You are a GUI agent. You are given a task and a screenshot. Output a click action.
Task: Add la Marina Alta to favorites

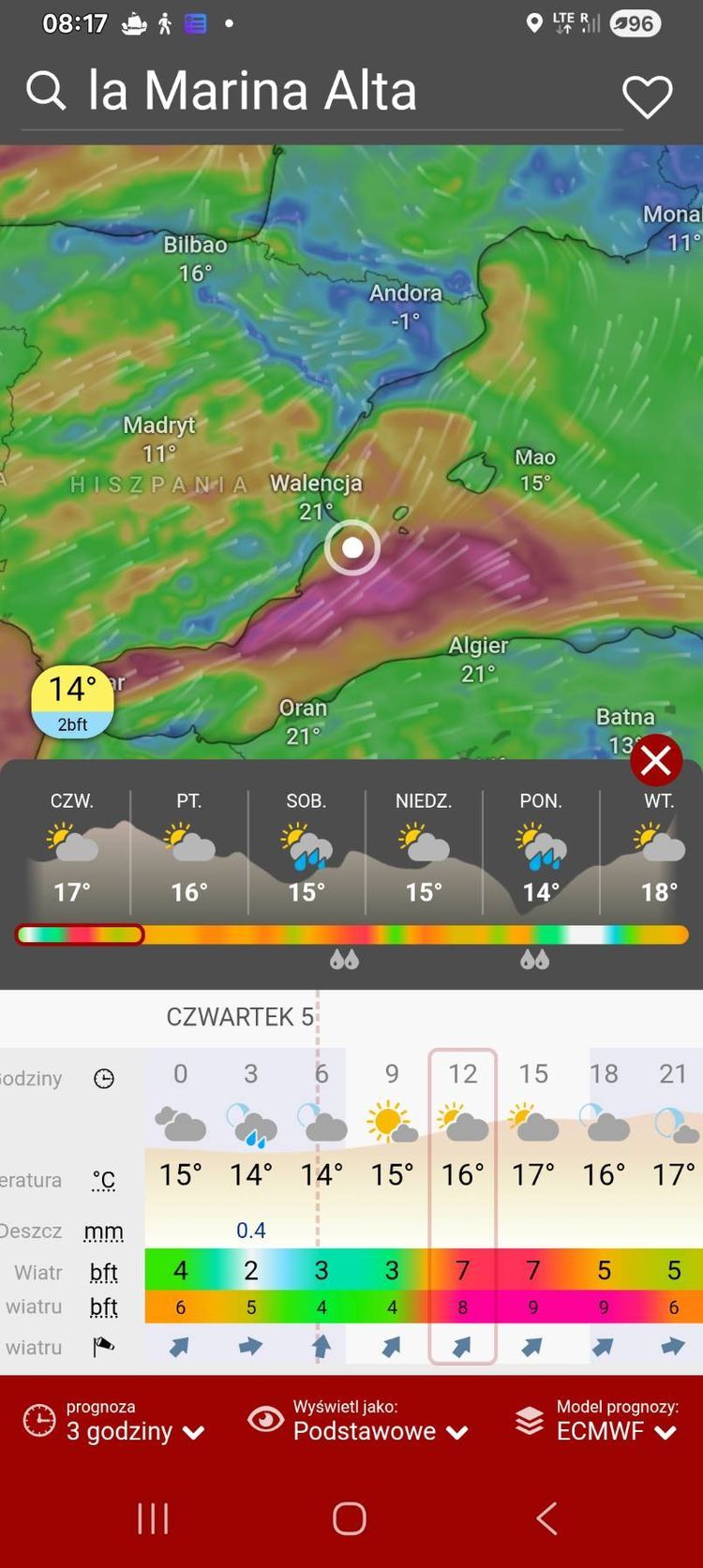647,97
